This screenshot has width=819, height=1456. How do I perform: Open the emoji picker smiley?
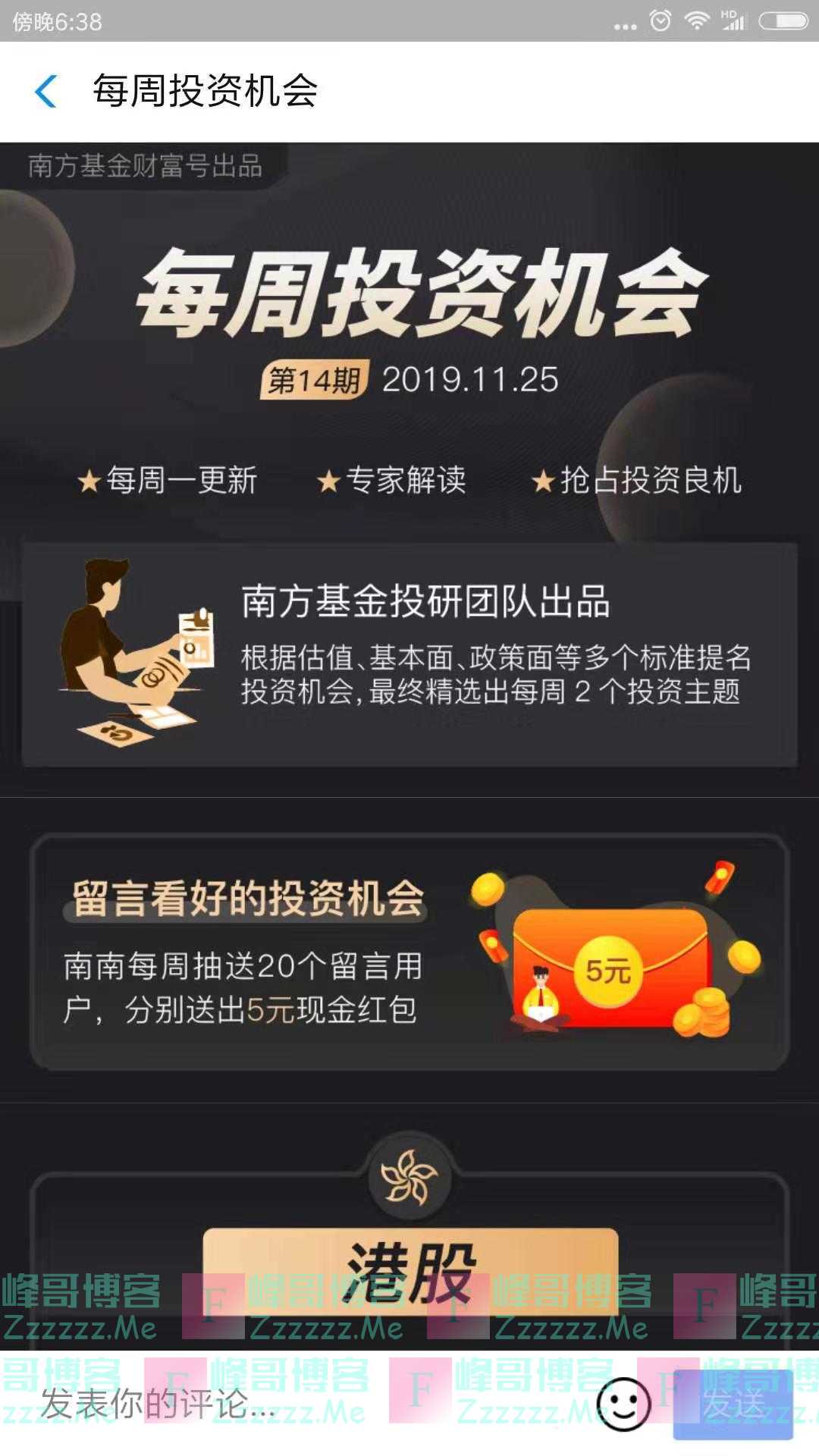pyautogui.click(x=623, y=1404)
